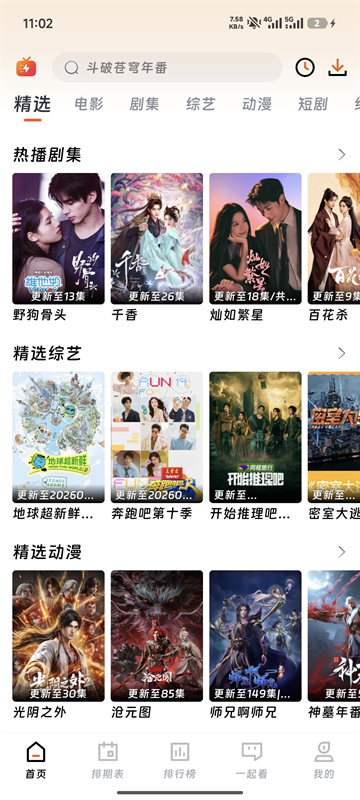Open the anime 沧元图

click(157, 644)
